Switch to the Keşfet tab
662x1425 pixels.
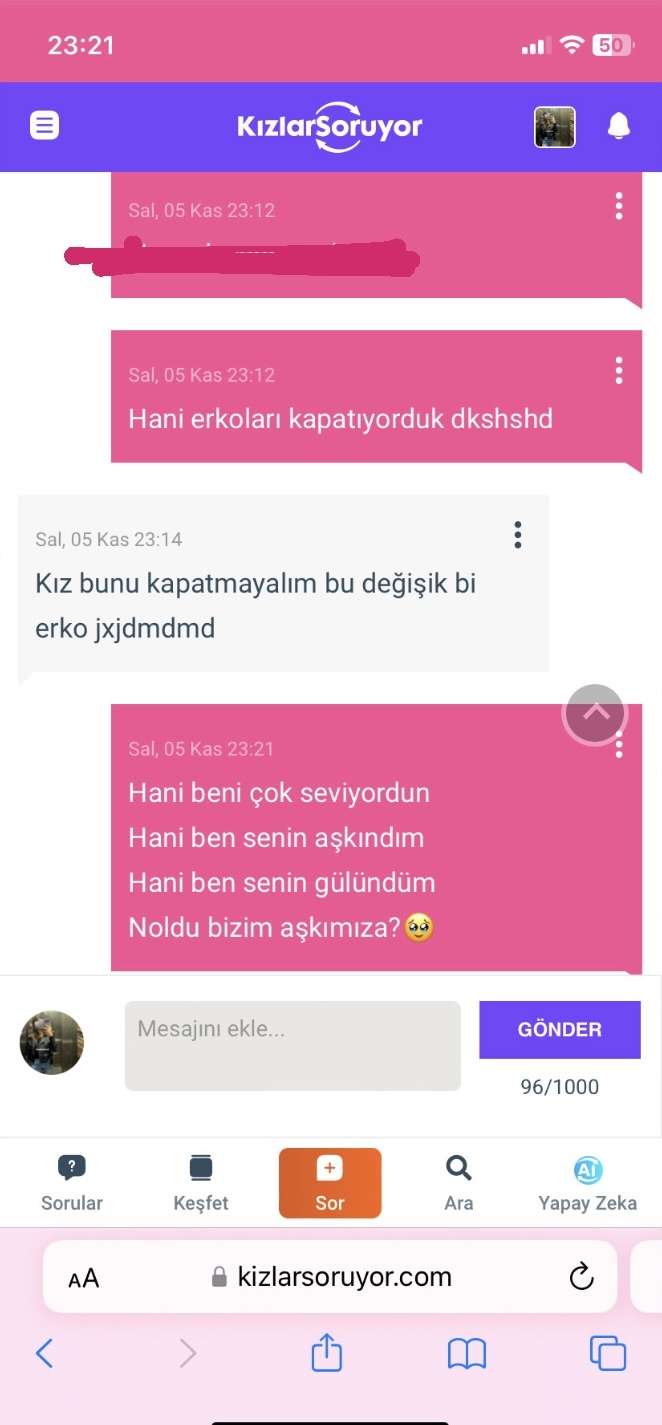201,1184
